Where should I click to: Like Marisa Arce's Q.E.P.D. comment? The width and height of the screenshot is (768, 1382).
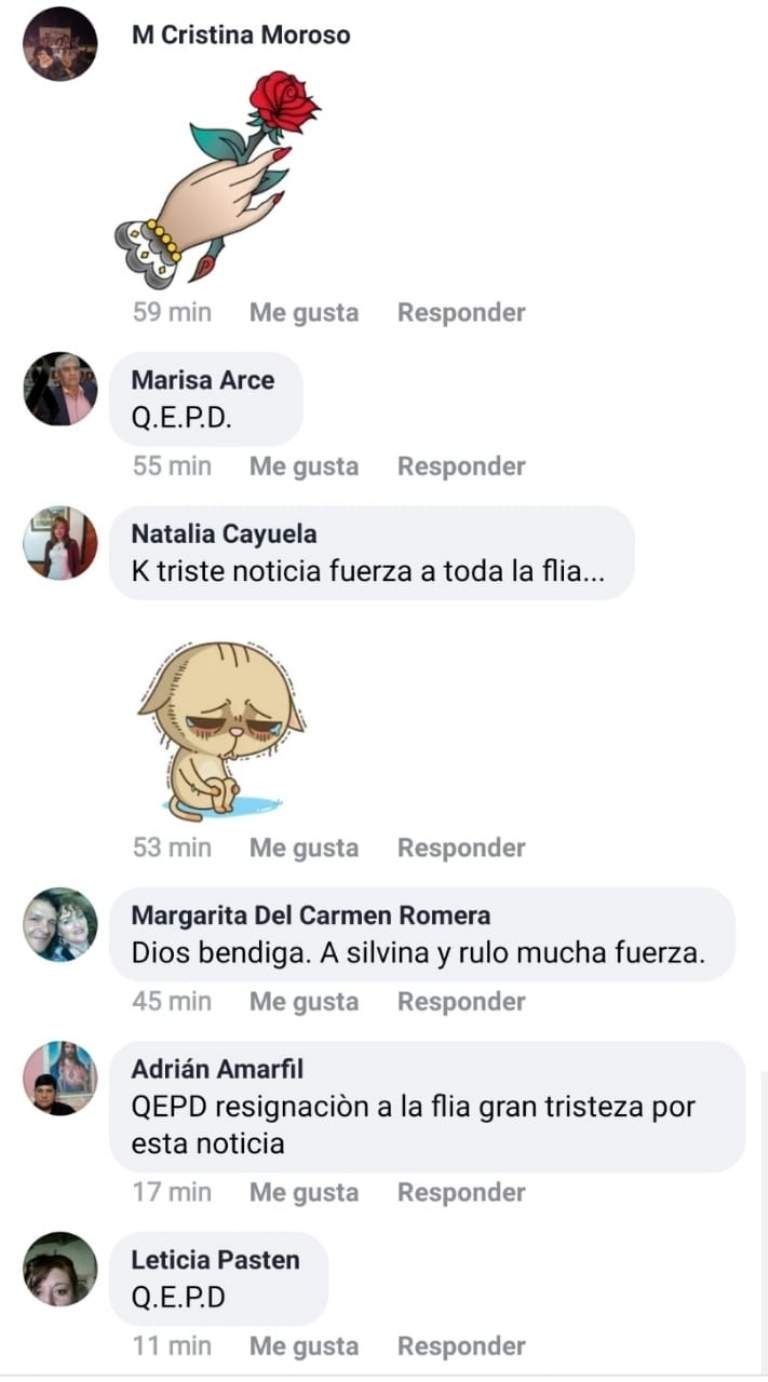(x=303, y=466)
